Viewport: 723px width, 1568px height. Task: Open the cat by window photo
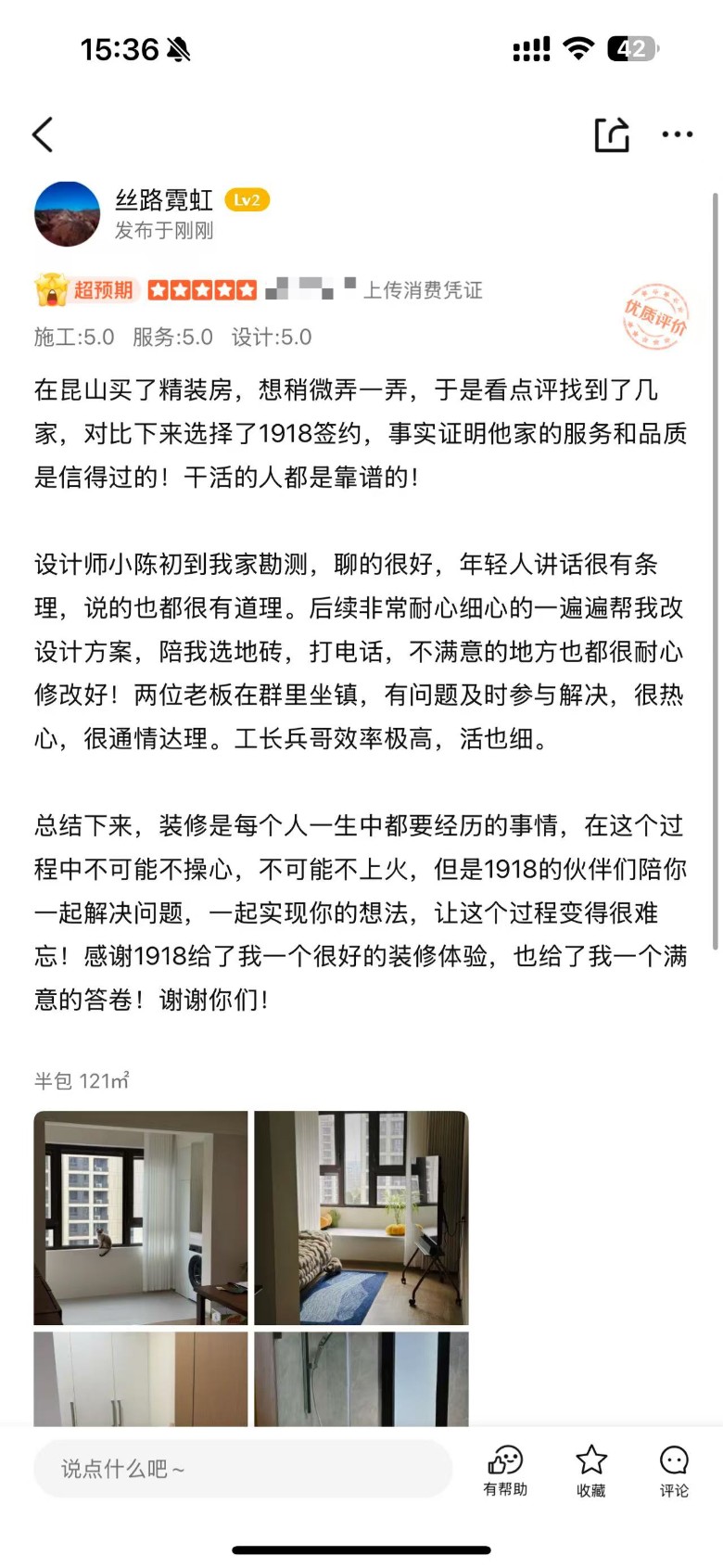coord(141,1217)
